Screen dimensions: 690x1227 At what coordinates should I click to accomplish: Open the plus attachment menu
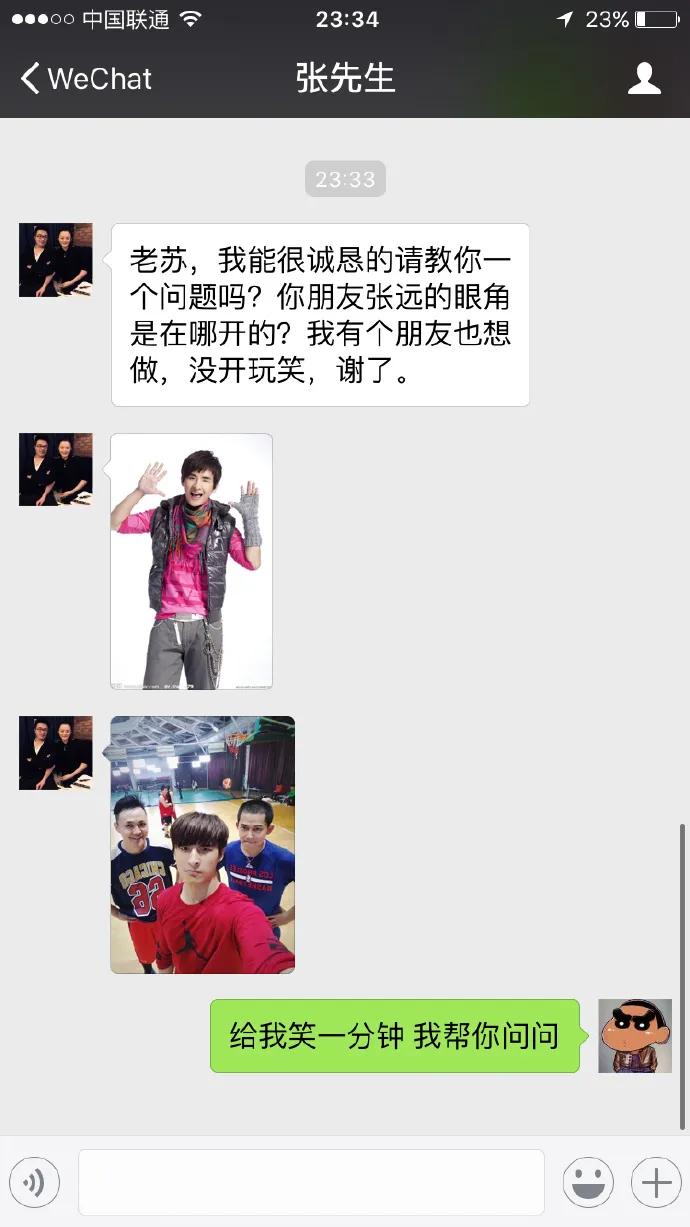coord(656,1183)
